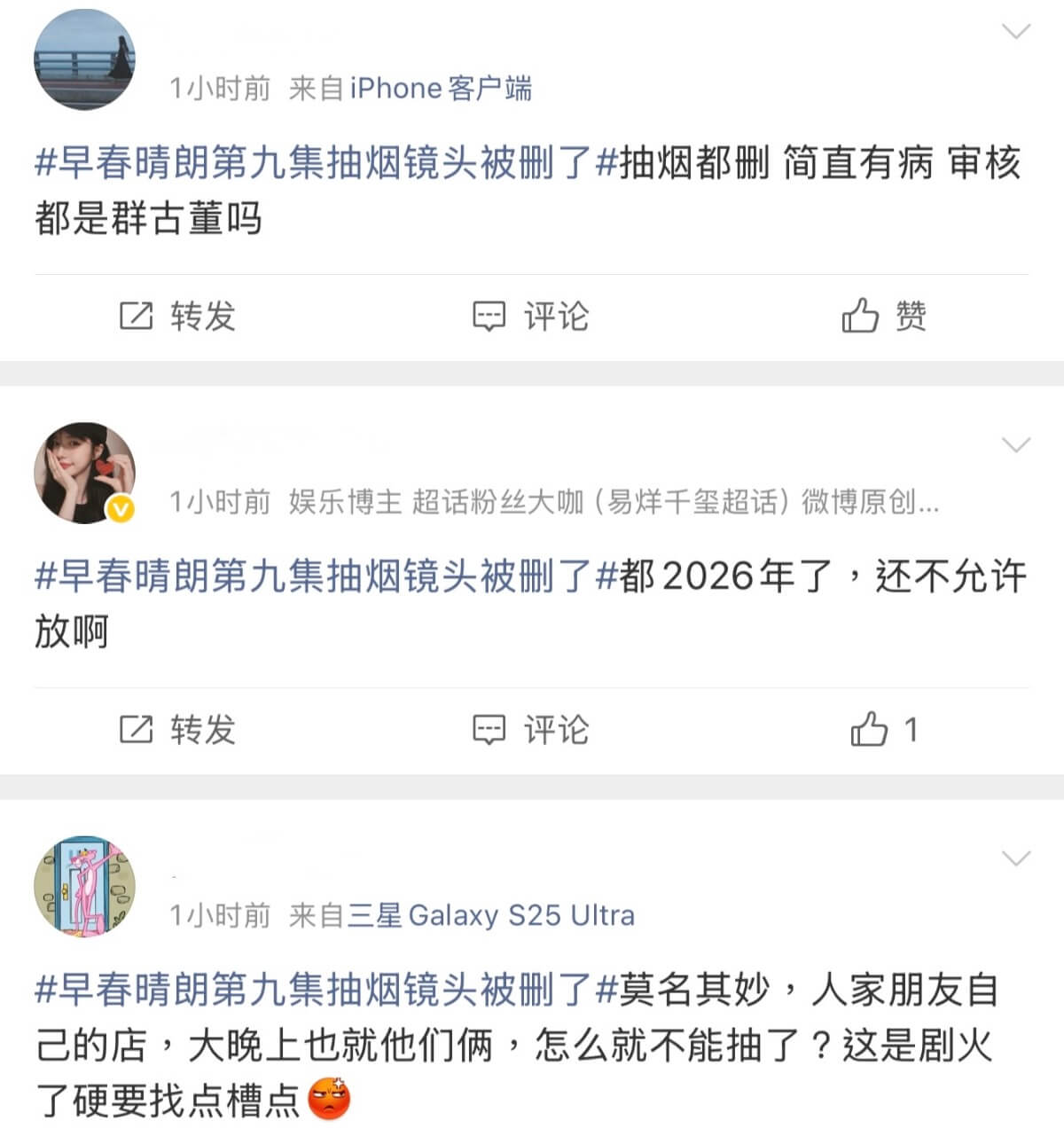Expand the chevron menu on the iPhone客户端 post
The height and width of the screenshot is (1144, 1064).
point(1015,32)
